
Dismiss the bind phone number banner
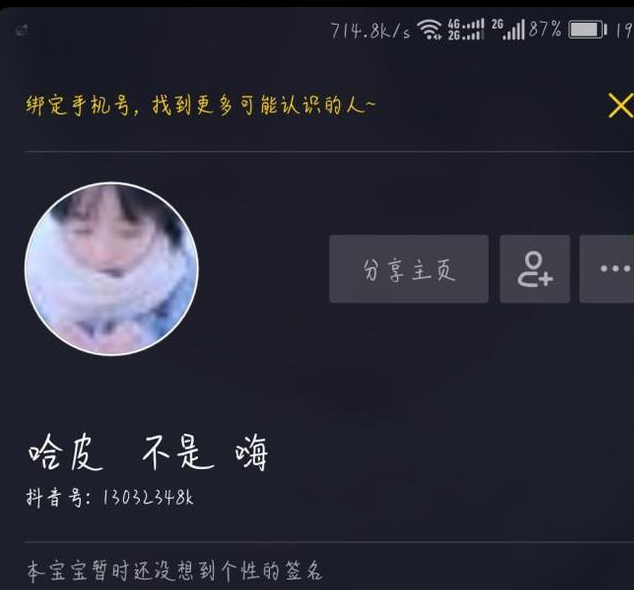620,105
